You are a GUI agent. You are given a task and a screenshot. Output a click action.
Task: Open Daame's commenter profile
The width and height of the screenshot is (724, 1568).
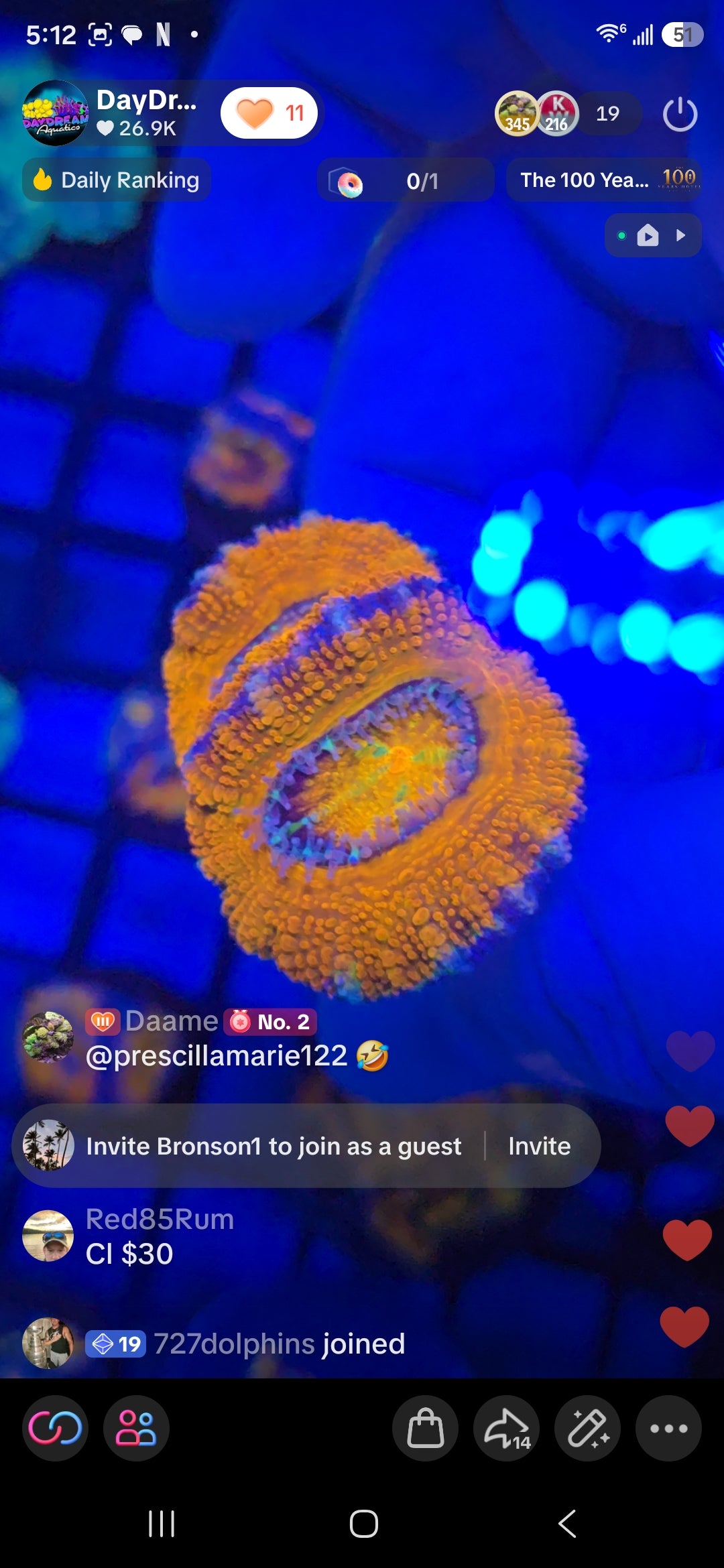[x=48, y=1037]
